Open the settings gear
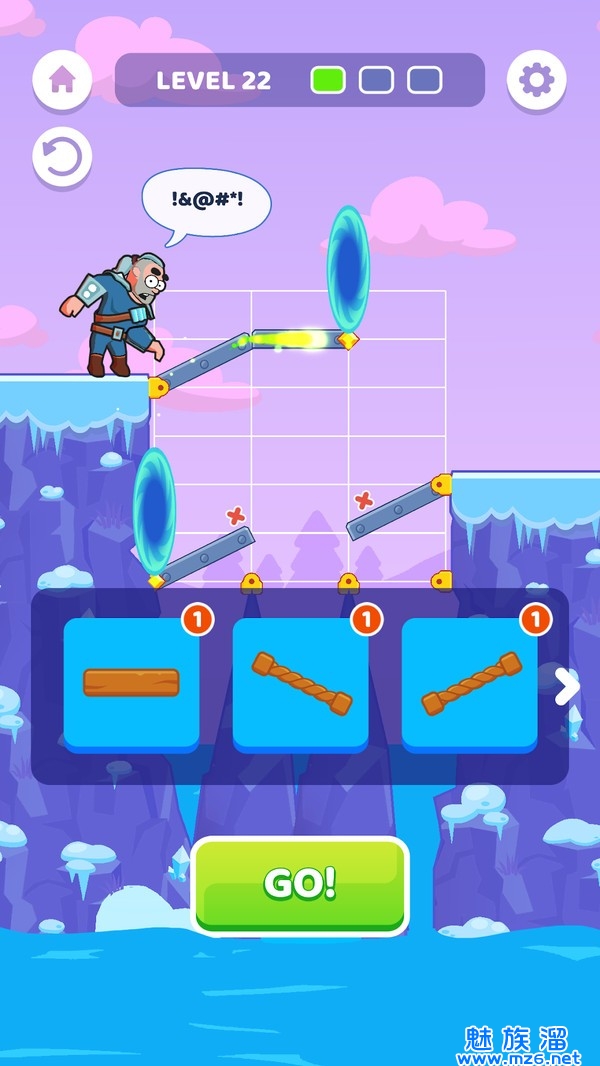The height and width of the screenshot is (1066, 600). (536, 79)
